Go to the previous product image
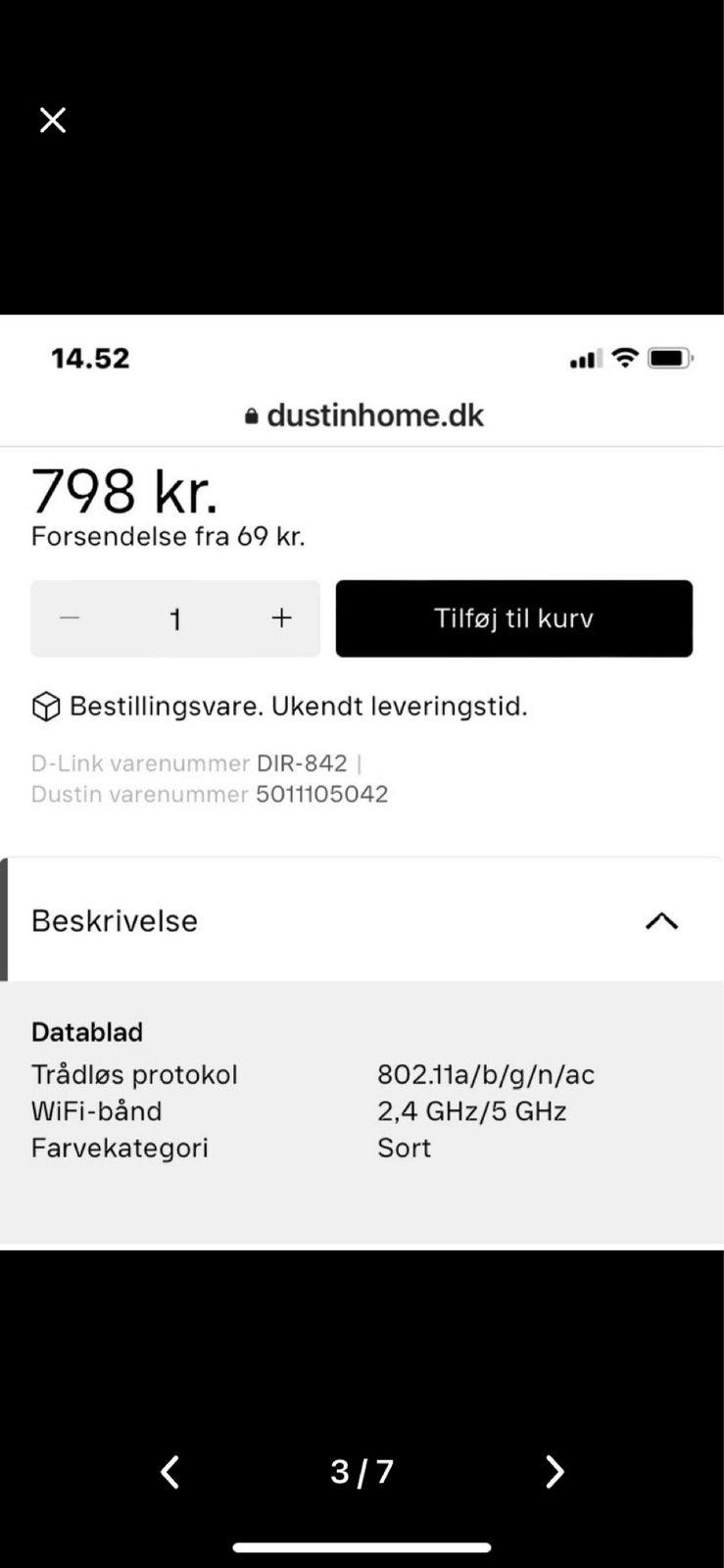This screenshot has width=724, height=1568. pyautogui.click(x=169, y=1472)
